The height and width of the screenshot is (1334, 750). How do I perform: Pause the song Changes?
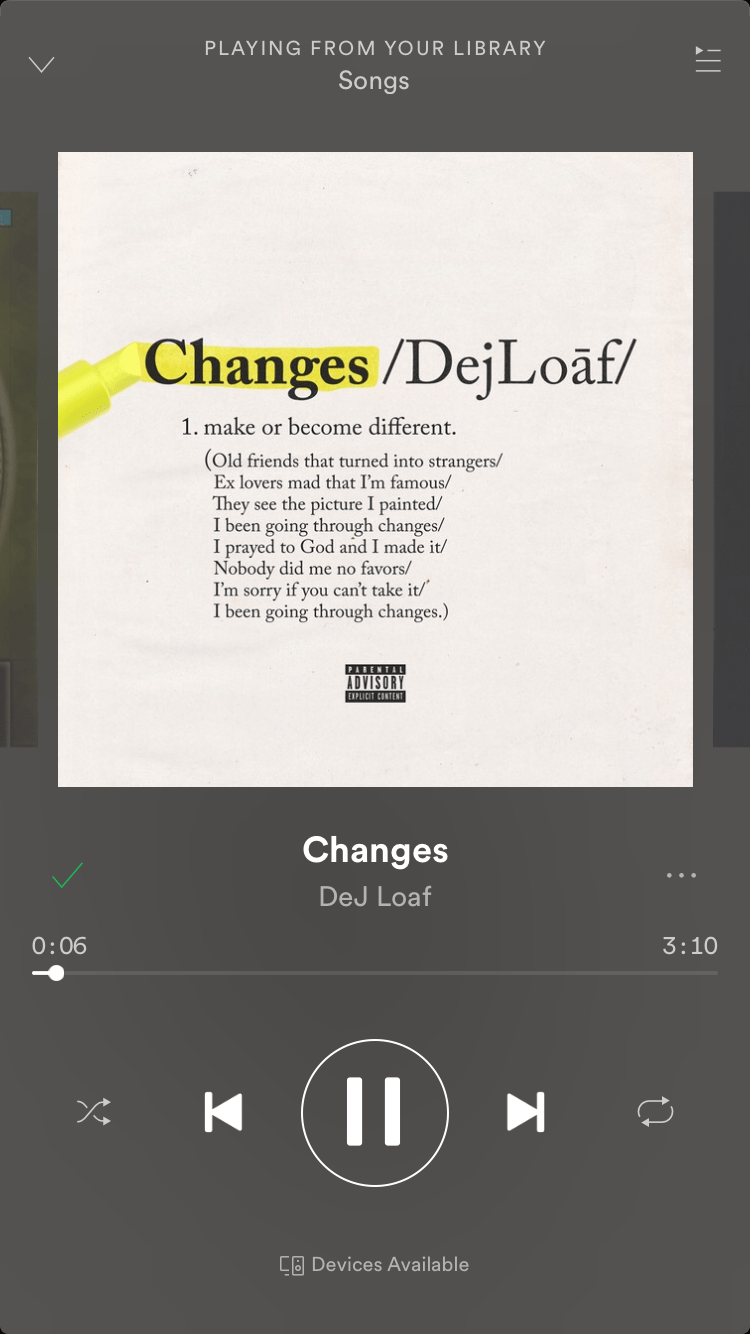374,1112
